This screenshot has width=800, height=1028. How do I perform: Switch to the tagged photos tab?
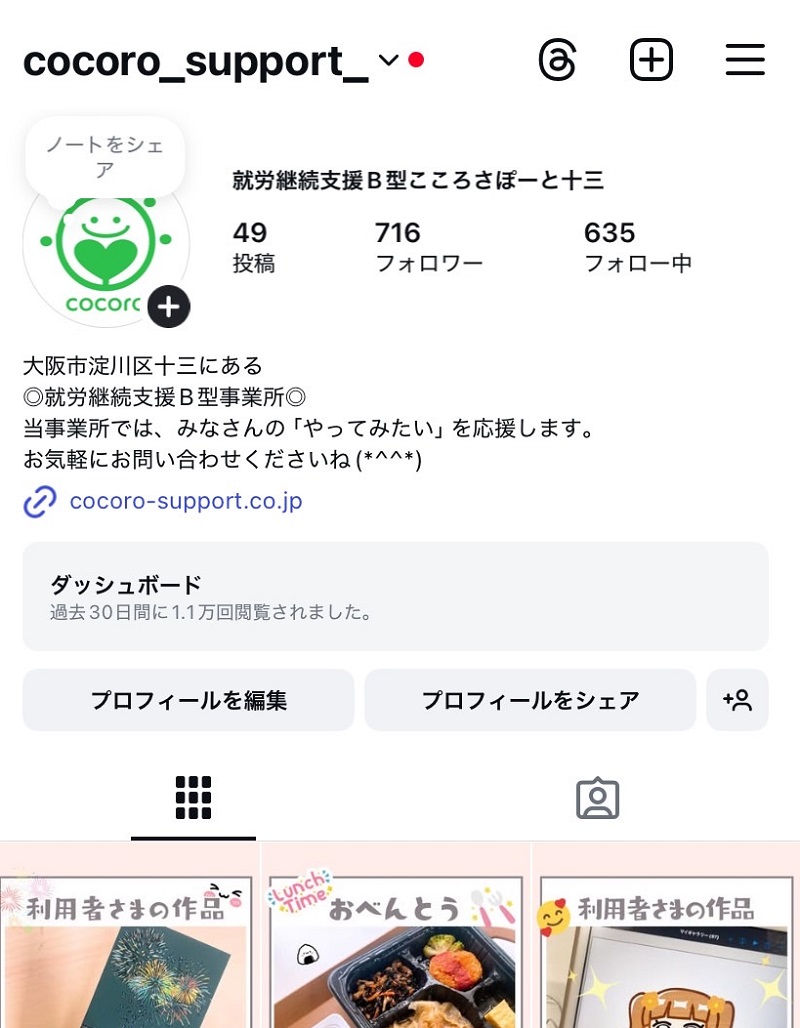point(598,797)
